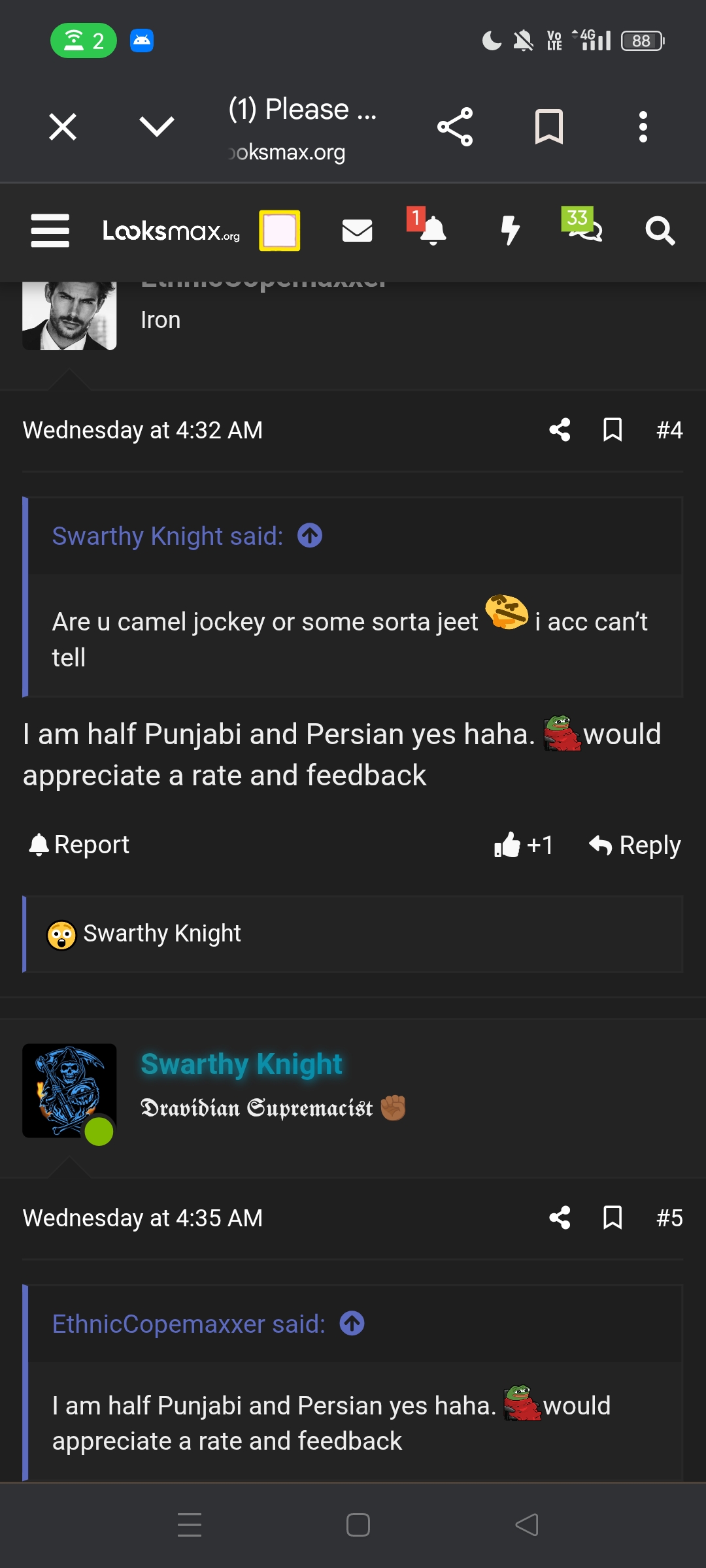Report the Punjabi and Persian post
This screenshot has height=1568, width=706.
tap(80, 845)
